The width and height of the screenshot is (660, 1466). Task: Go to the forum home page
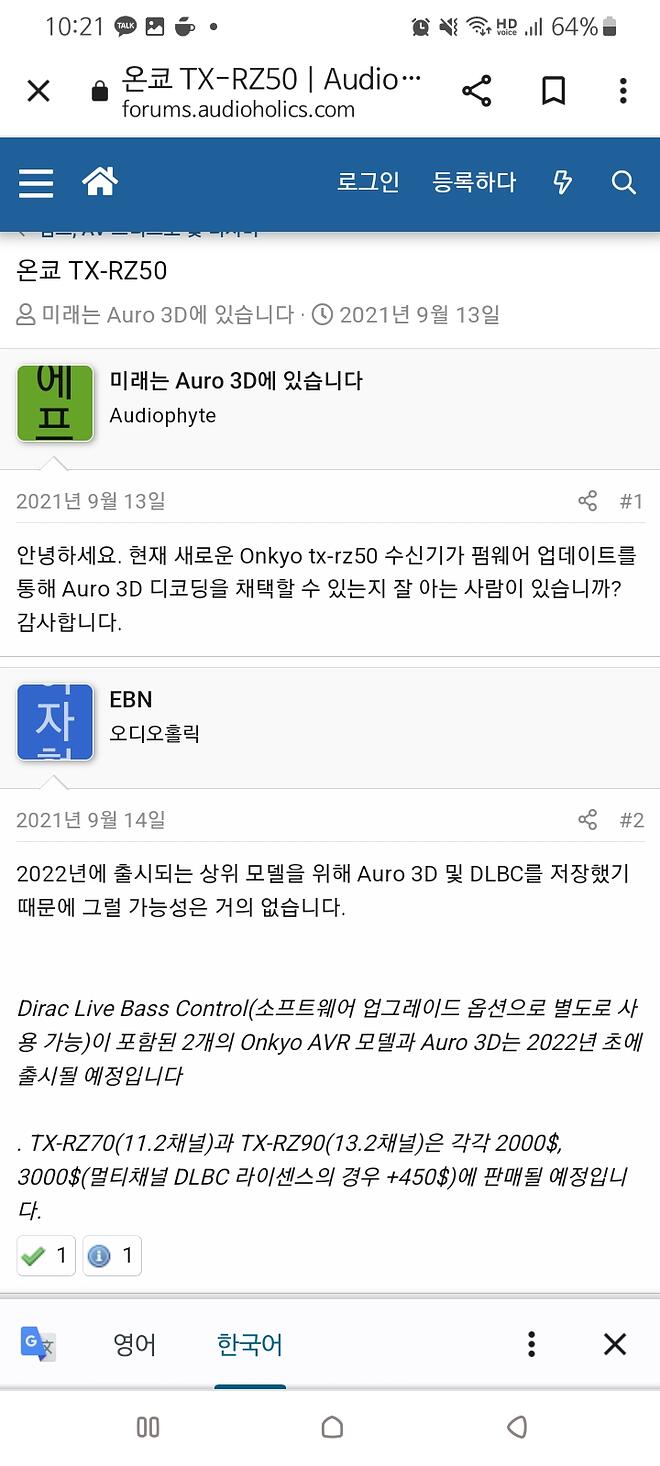[100, 182]
